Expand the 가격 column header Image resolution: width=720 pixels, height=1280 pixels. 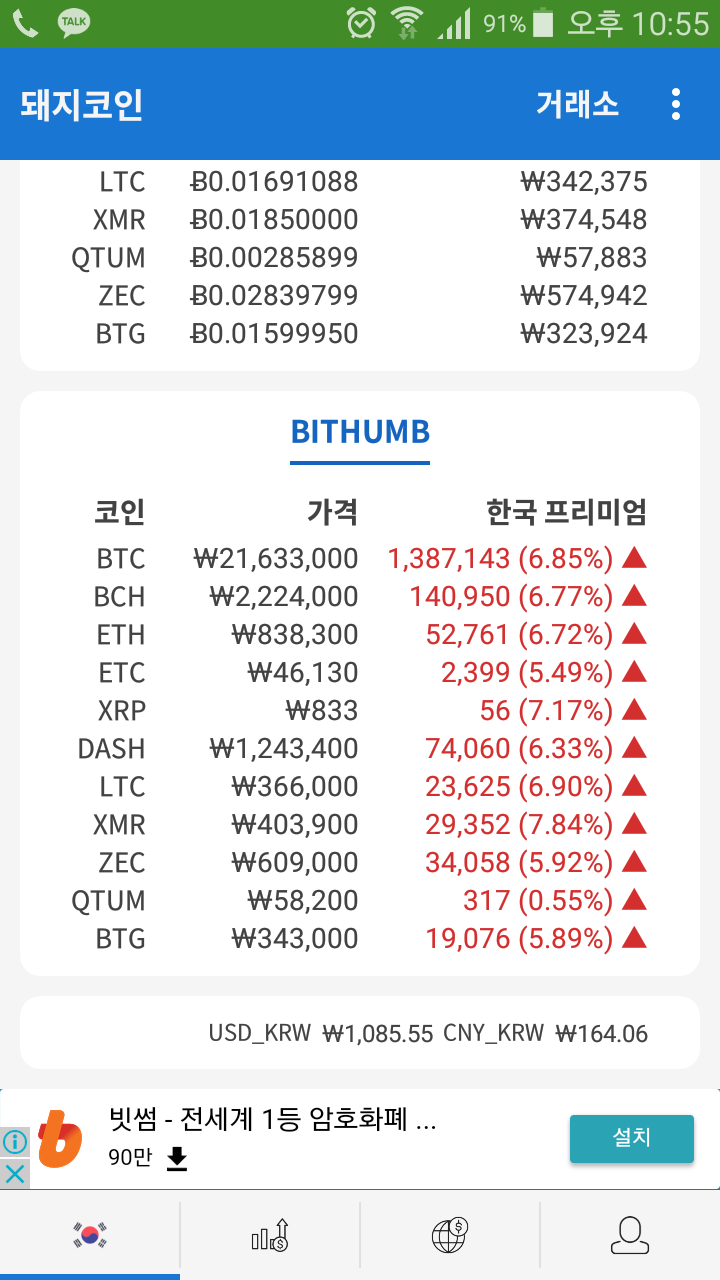click(333, 512)
